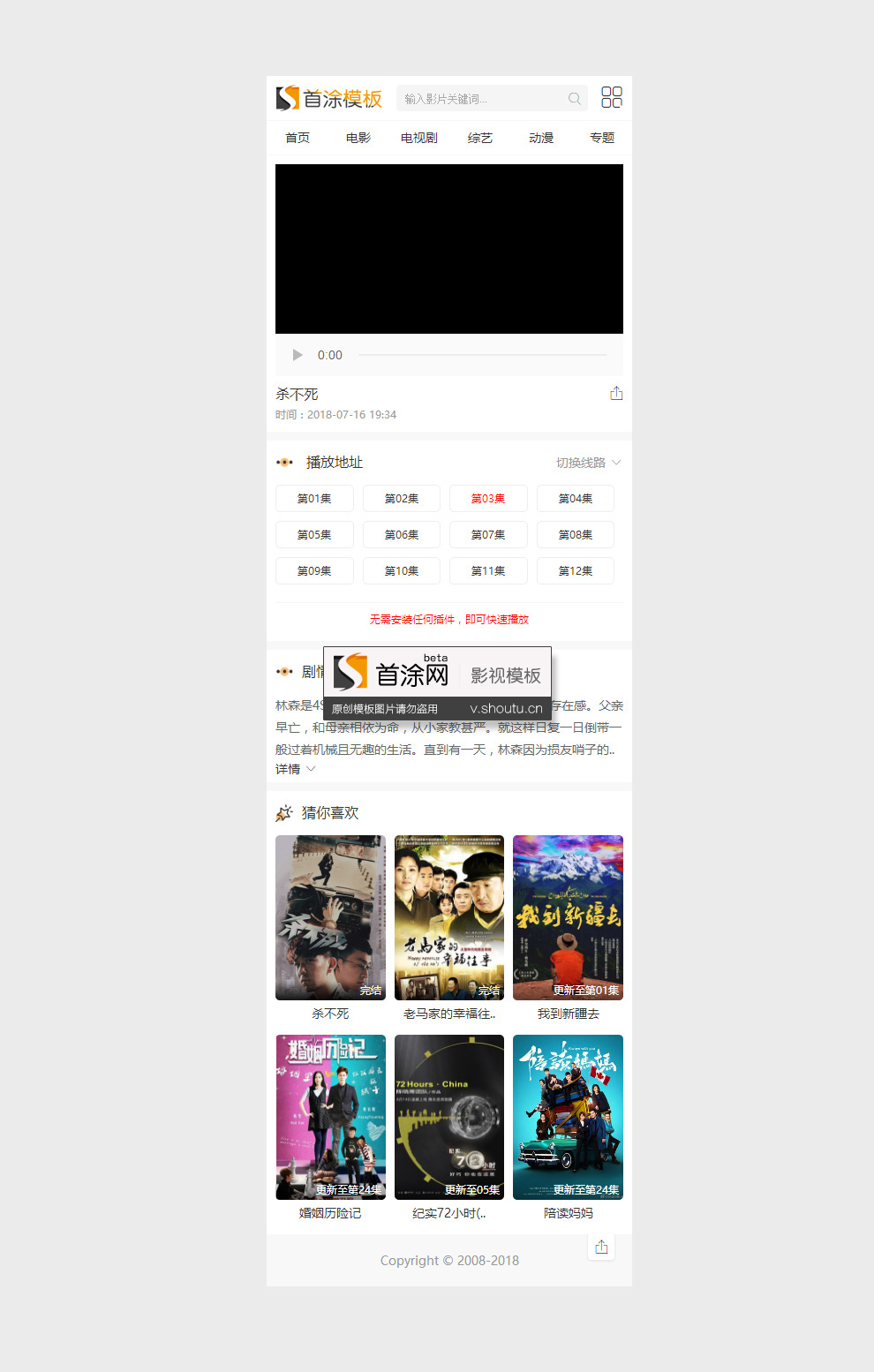Open the 动漫 tab
874x1372 pixels.
point(540,138)
